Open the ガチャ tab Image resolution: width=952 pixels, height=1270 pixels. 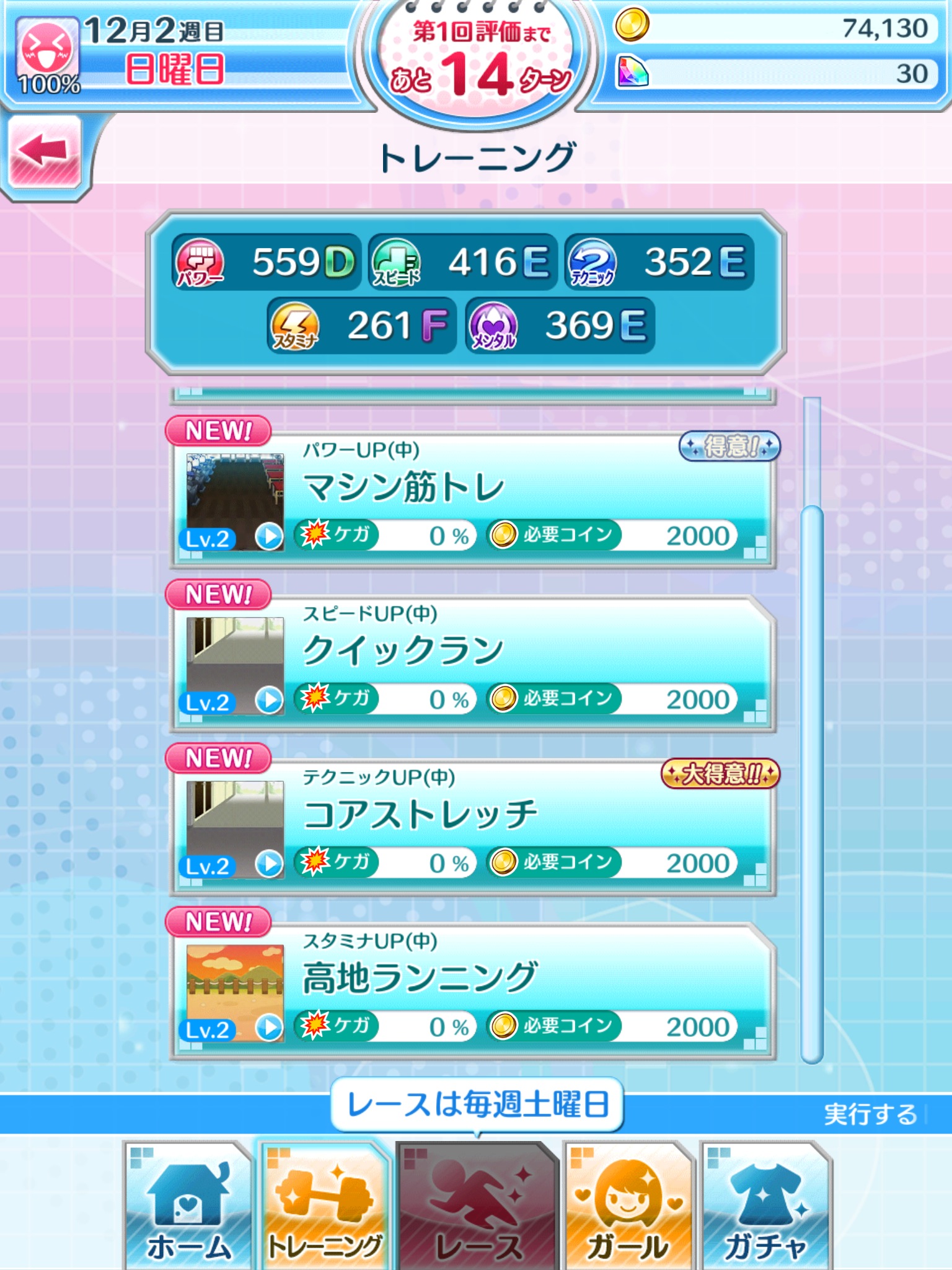click(765, 1206)
